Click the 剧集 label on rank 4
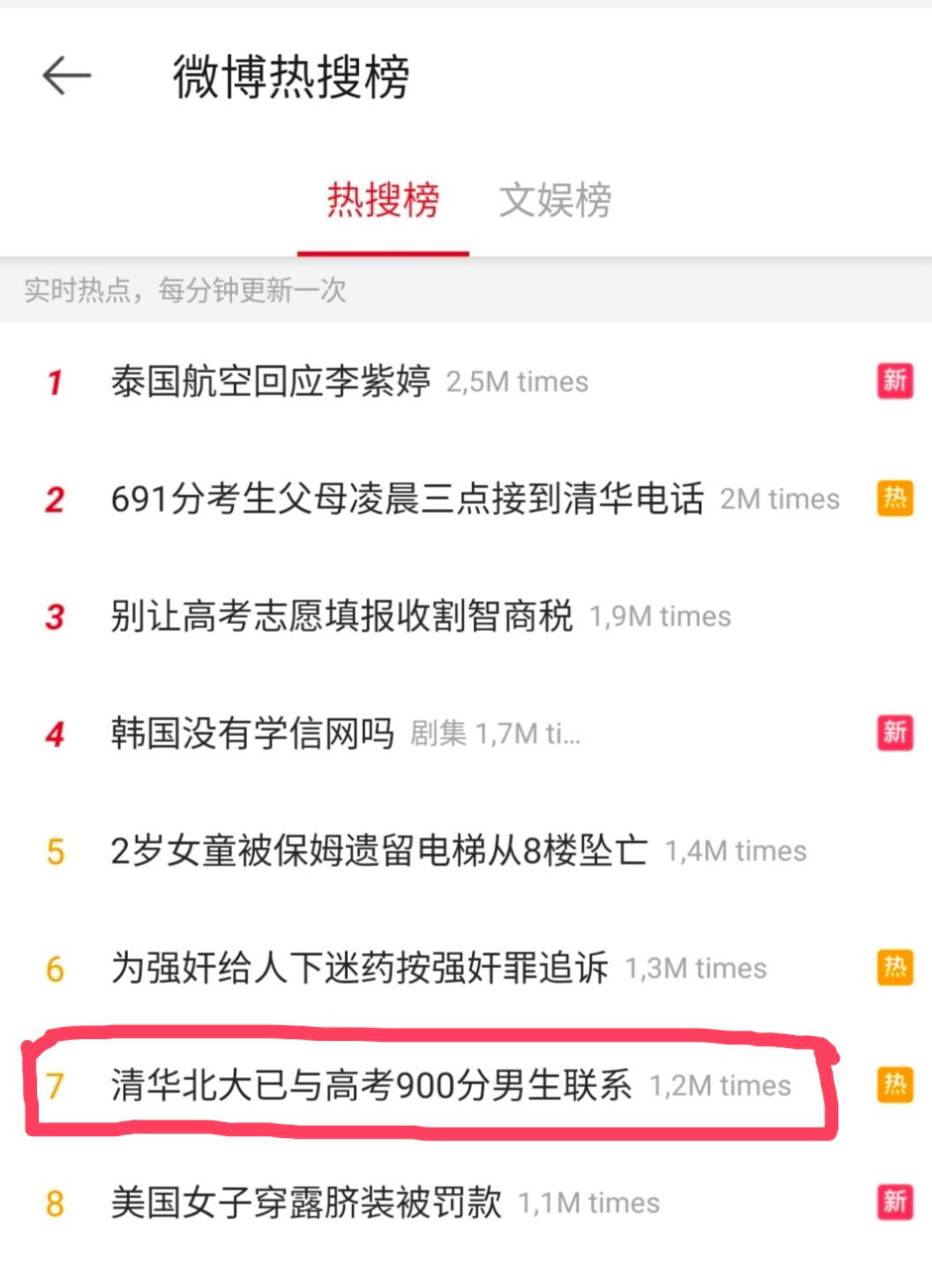Screen dimensions: 932x1288 [x=439, y=733]
